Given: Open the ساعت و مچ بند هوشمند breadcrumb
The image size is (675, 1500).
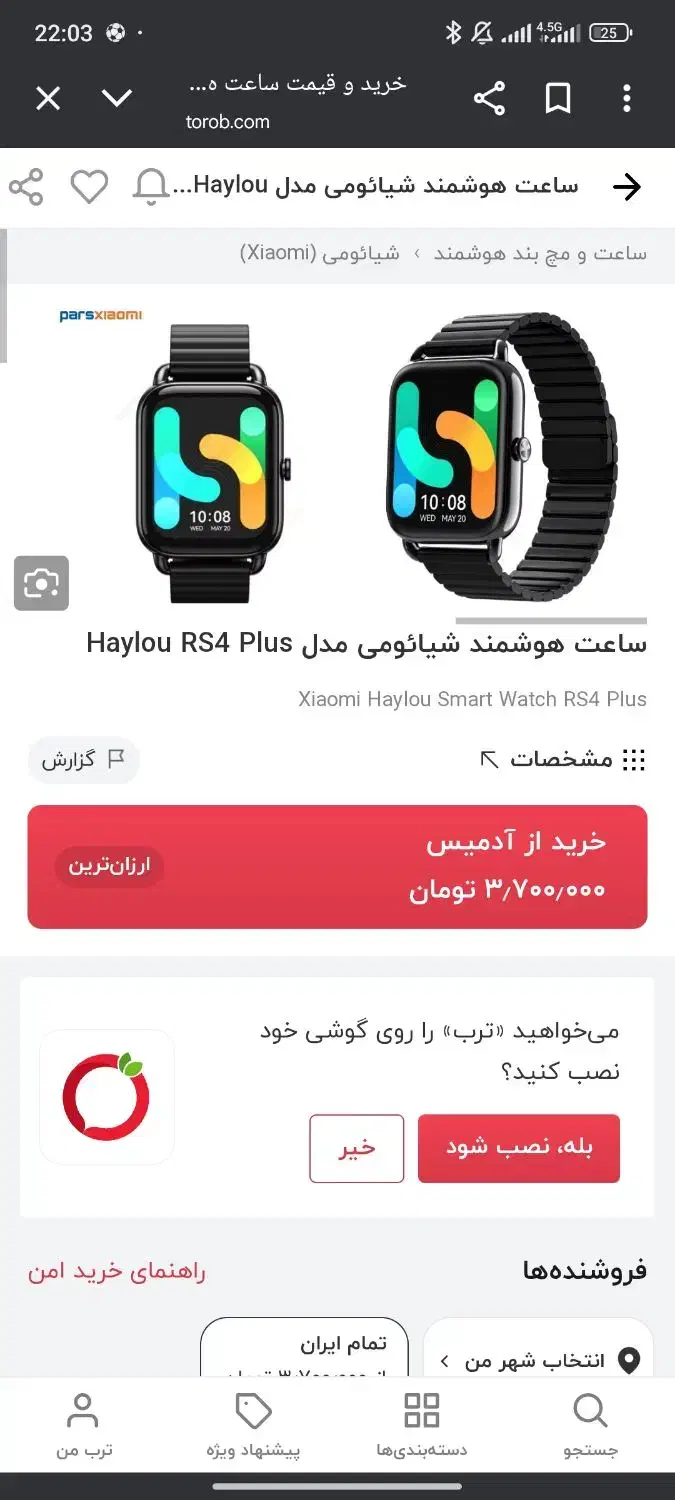Looking at the screenshot, I should tap(540, 253).
